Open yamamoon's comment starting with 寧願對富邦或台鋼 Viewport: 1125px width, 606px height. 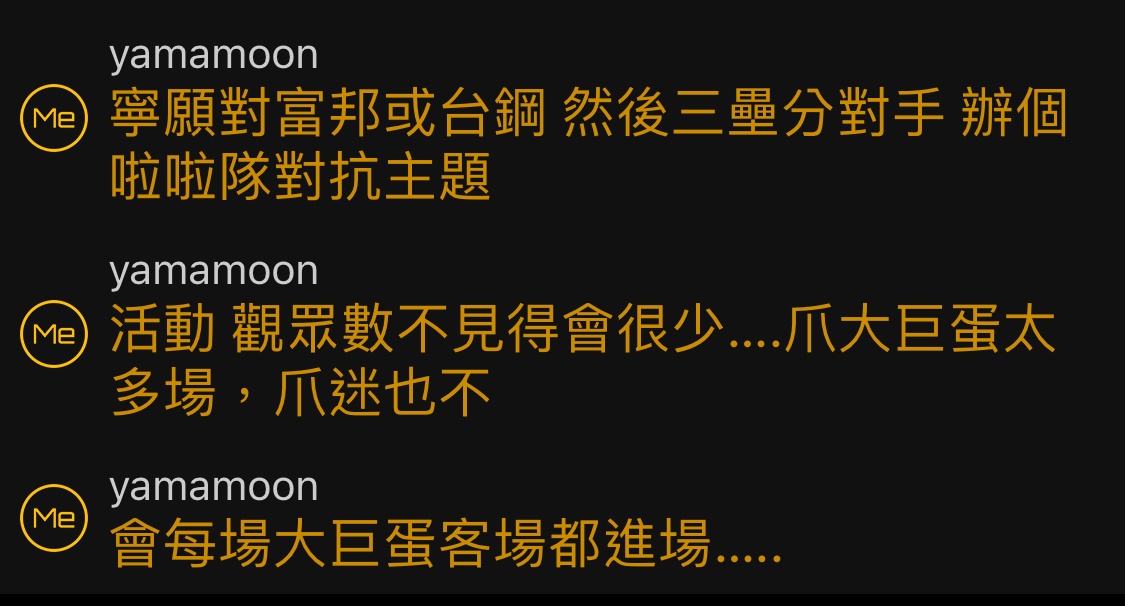[588, 145]
